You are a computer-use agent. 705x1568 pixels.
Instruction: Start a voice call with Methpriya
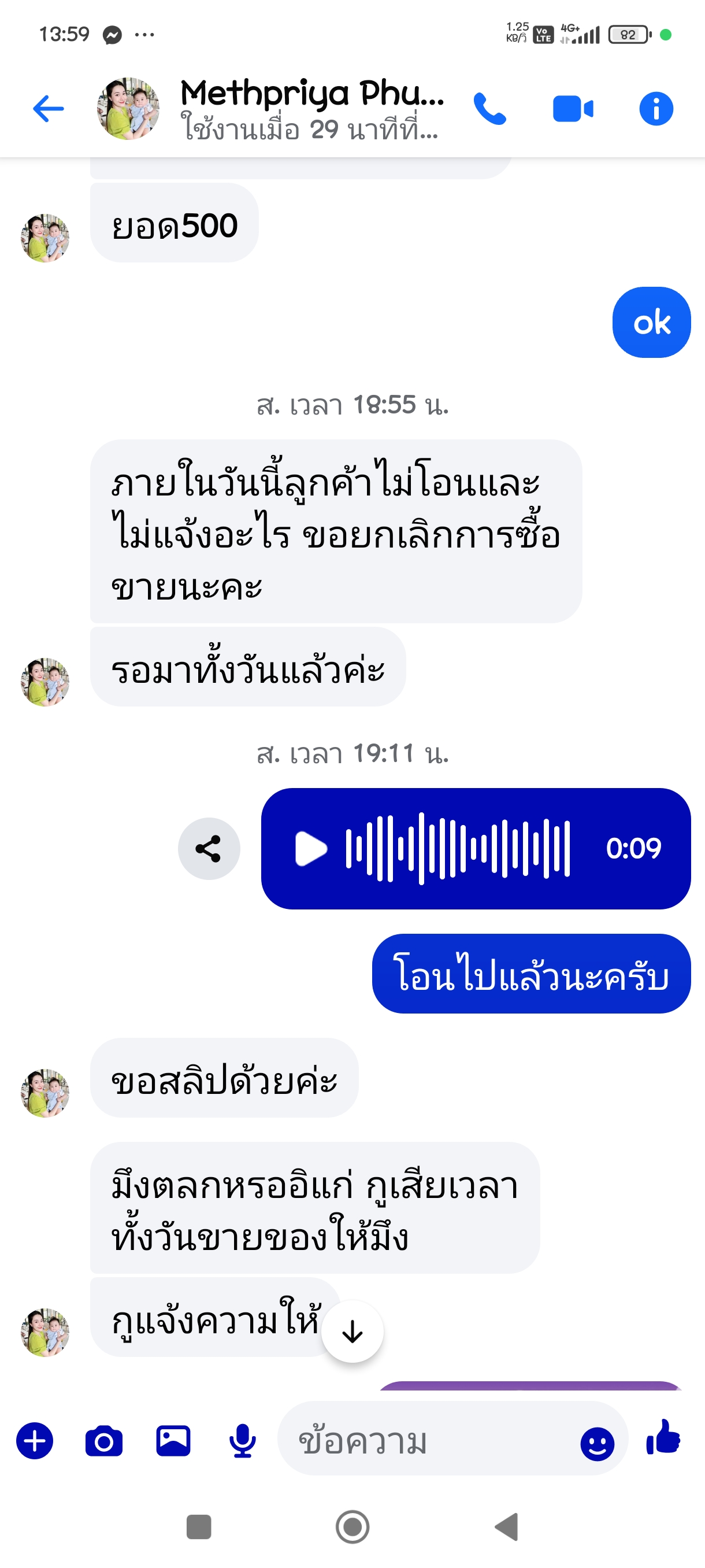(x=489, y=109)
